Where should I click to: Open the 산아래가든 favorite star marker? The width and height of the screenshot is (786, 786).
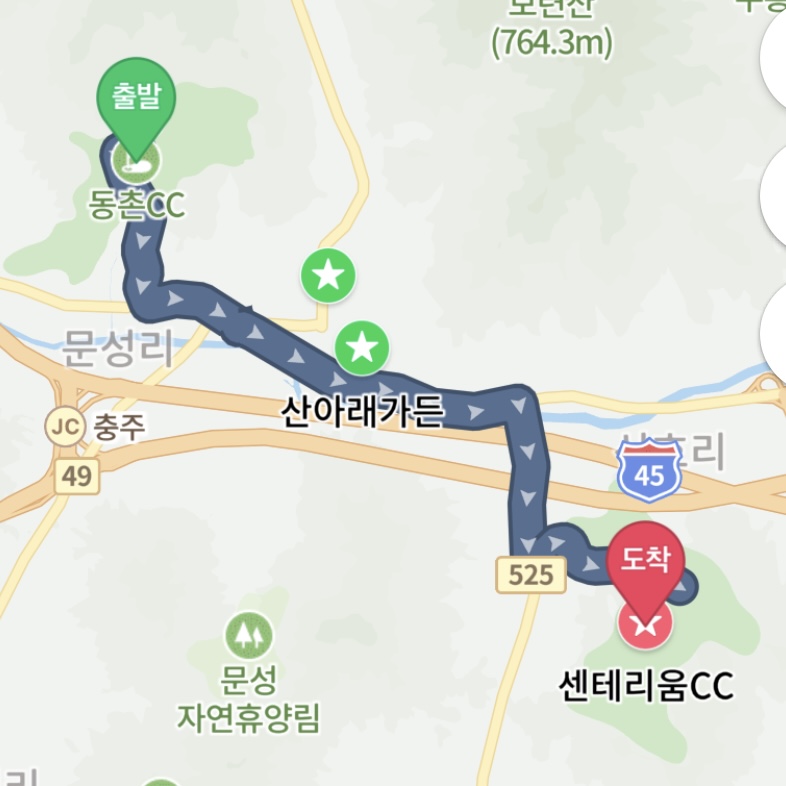(x=362, y=348)
